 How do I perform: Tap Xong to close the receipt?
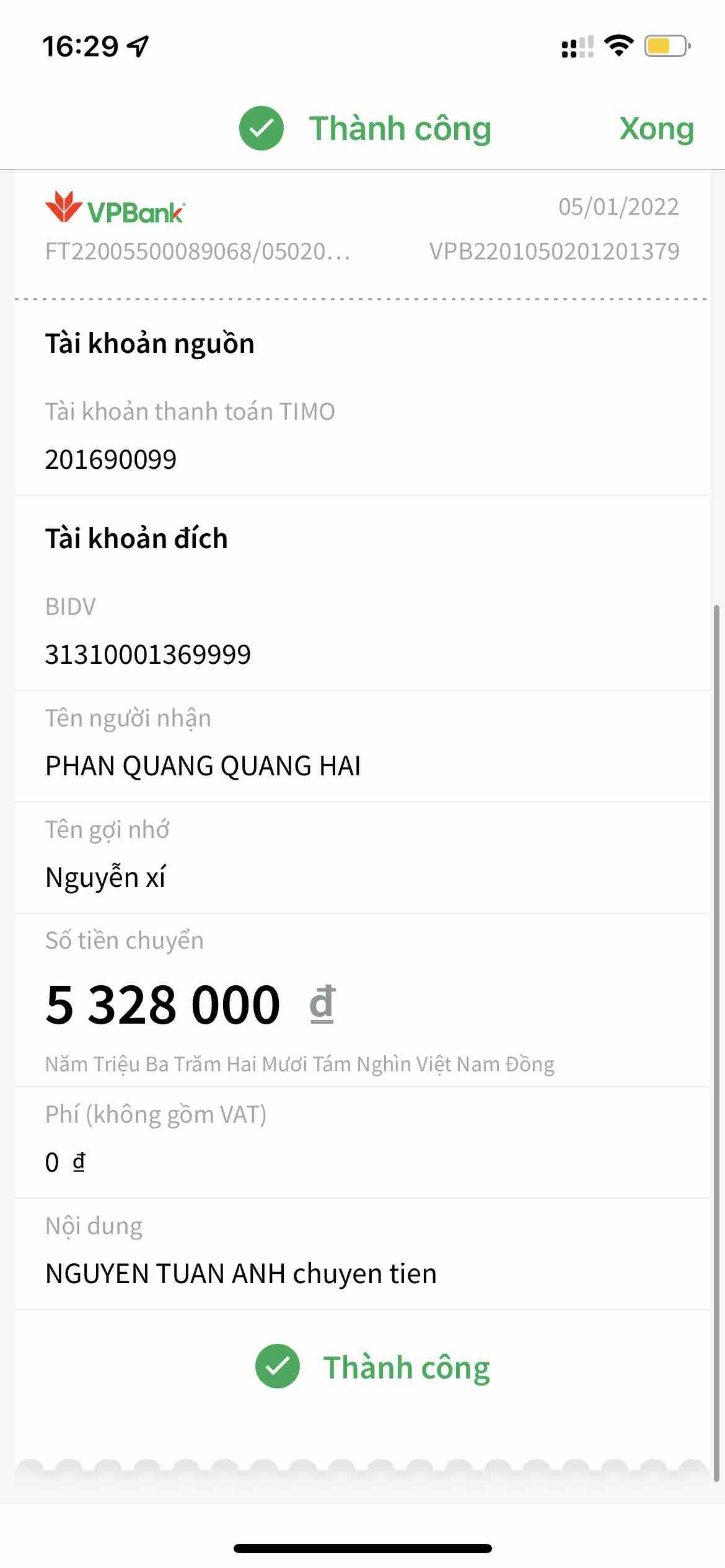[x=656, y=129]
